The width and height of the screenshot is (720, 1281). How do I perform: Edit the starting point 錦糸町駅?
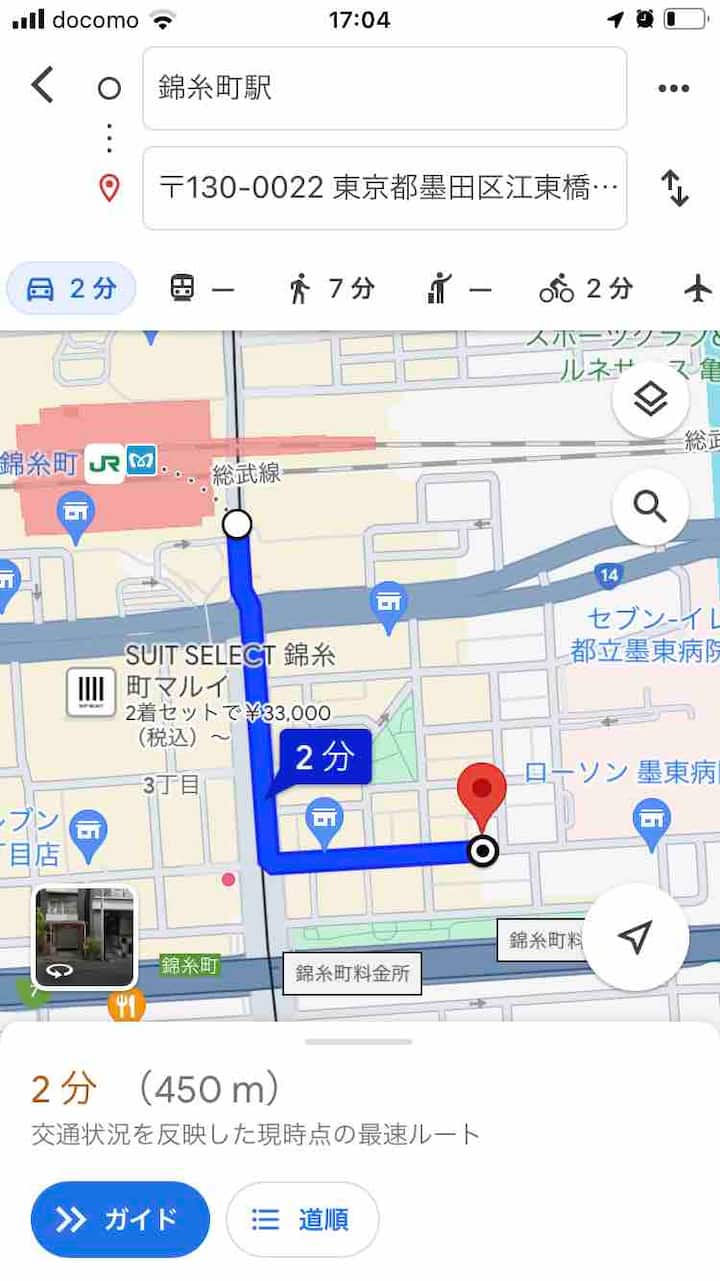[384, 88]
